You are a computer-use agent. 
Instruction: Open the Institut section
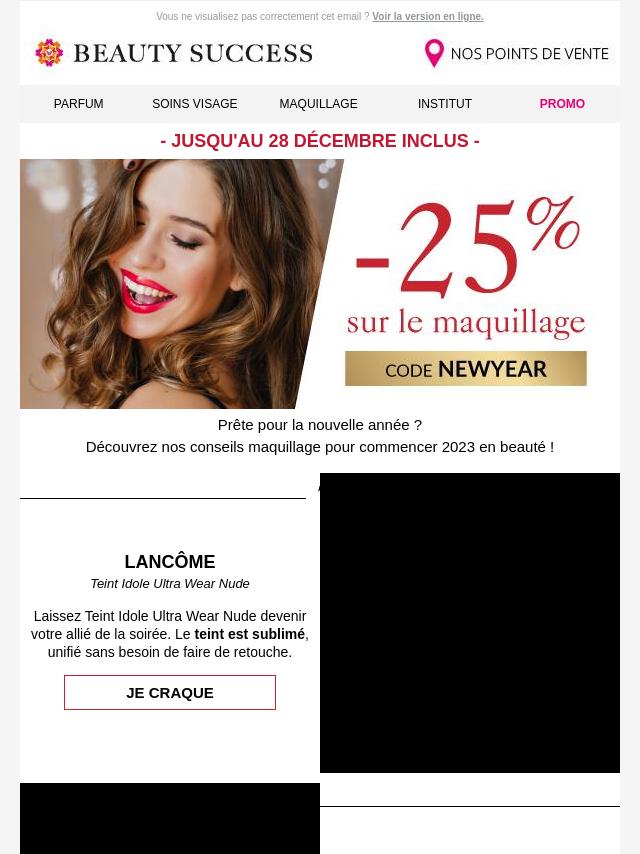(x=444, y=104)
